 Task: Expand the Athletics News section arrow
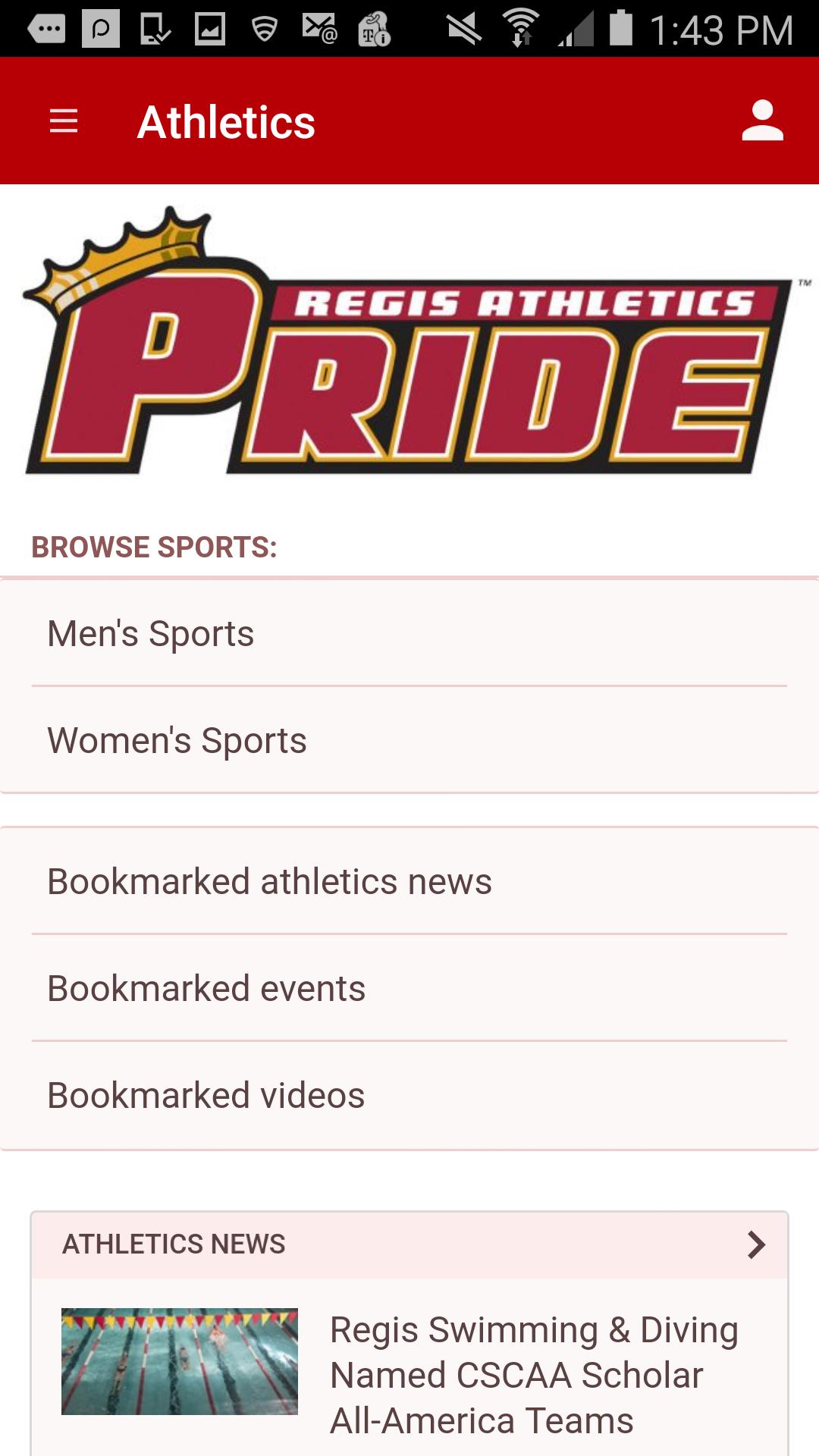click(x=756, y=1244)
